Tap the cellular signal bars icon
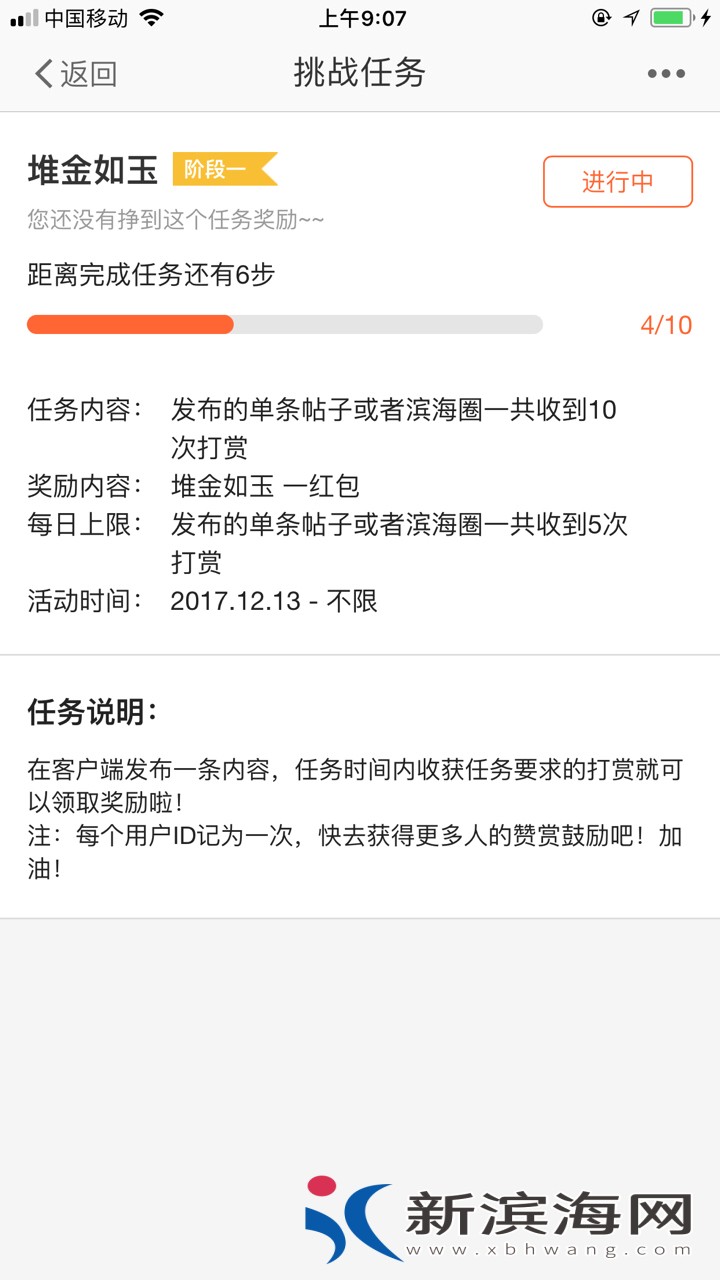Viewport: 720px width, 1280px height. (x=23, y=17)
